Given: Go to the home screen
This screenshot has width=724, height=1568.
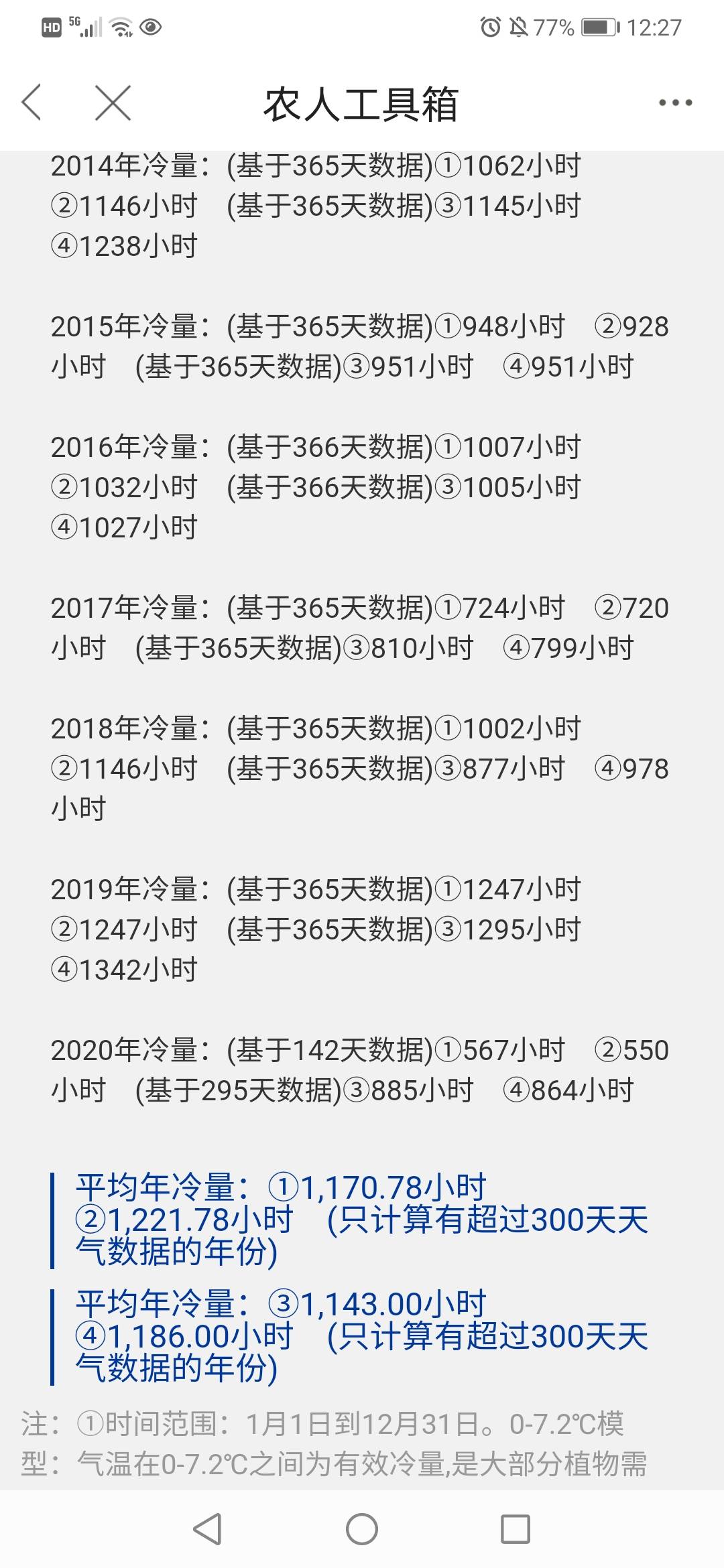Looking at the screenshot, I should [362, 1529].
